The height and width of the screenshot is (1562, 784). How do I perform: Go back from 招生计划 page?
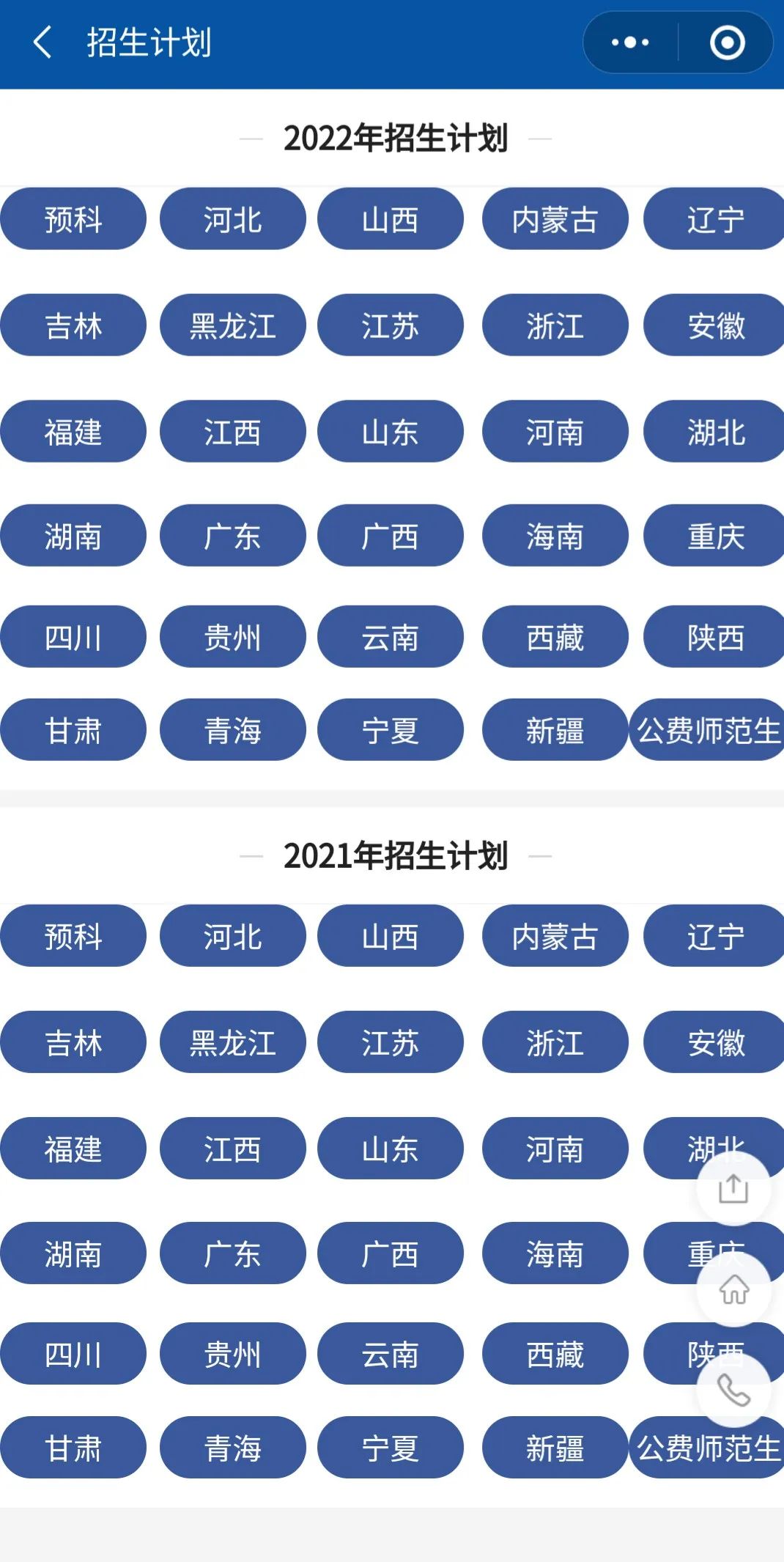tap(42, 43)
